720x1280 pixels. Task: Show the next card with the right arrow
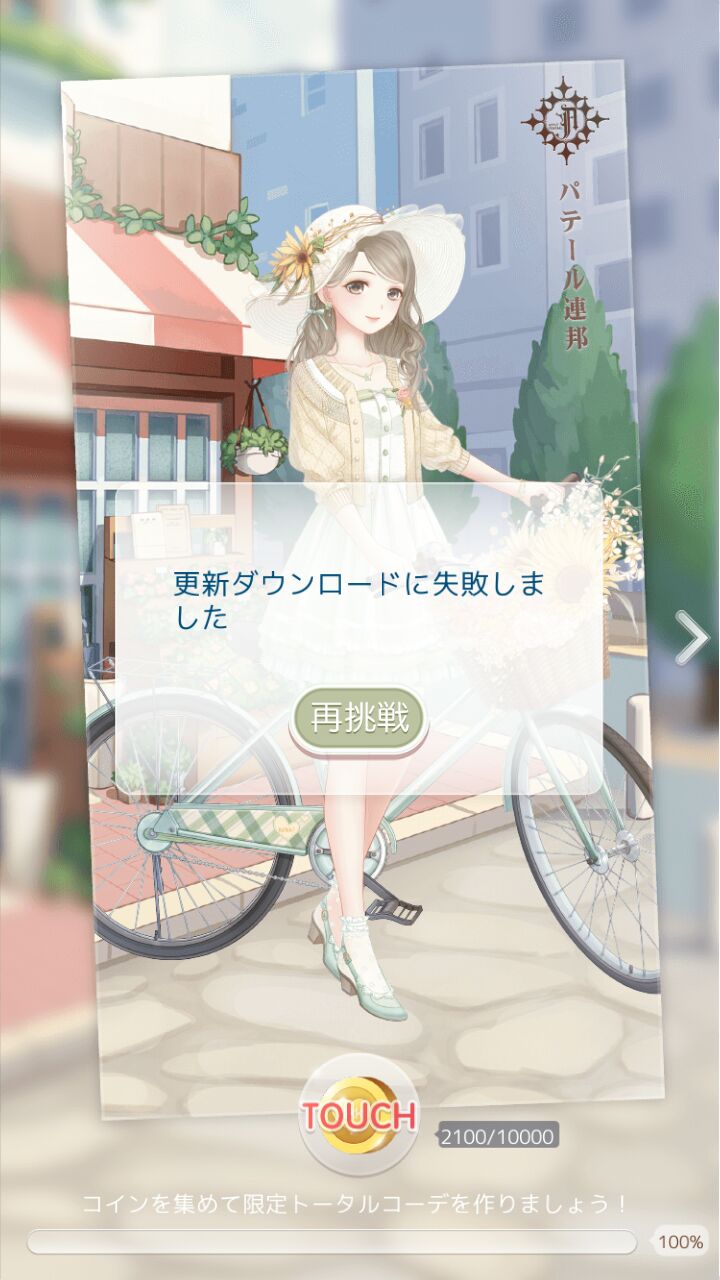691,637
